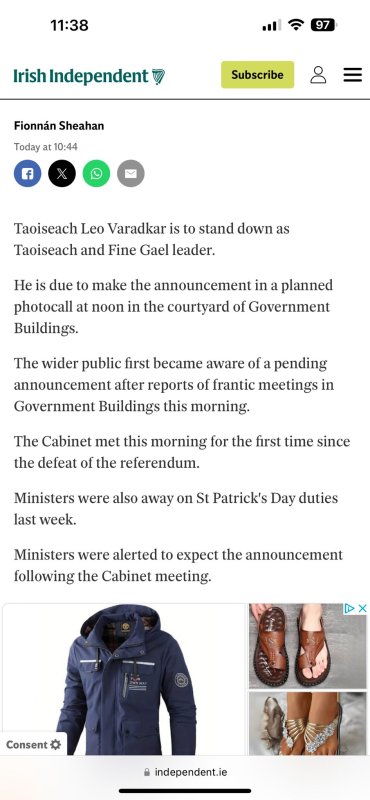Screen dimensions: 370x800
Task: Open the navy jacket advertisement
Action: [x=125, y=679]
